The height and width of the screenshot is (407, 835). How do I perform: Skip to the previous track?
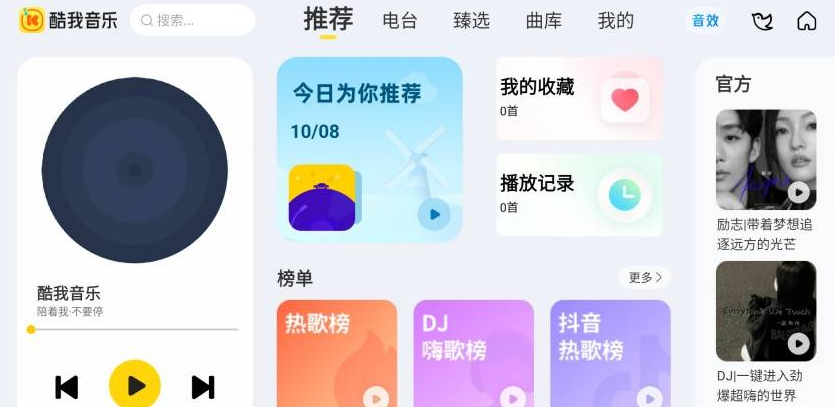[x=67, y=386]
